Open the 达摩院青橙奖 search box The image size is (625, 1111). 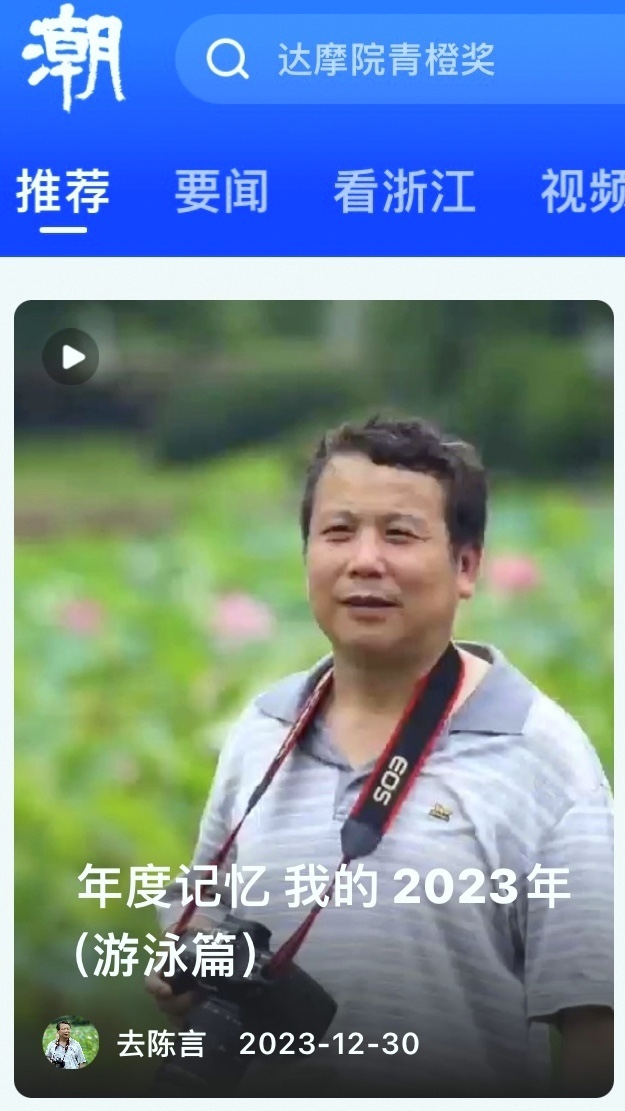point(400,60)
